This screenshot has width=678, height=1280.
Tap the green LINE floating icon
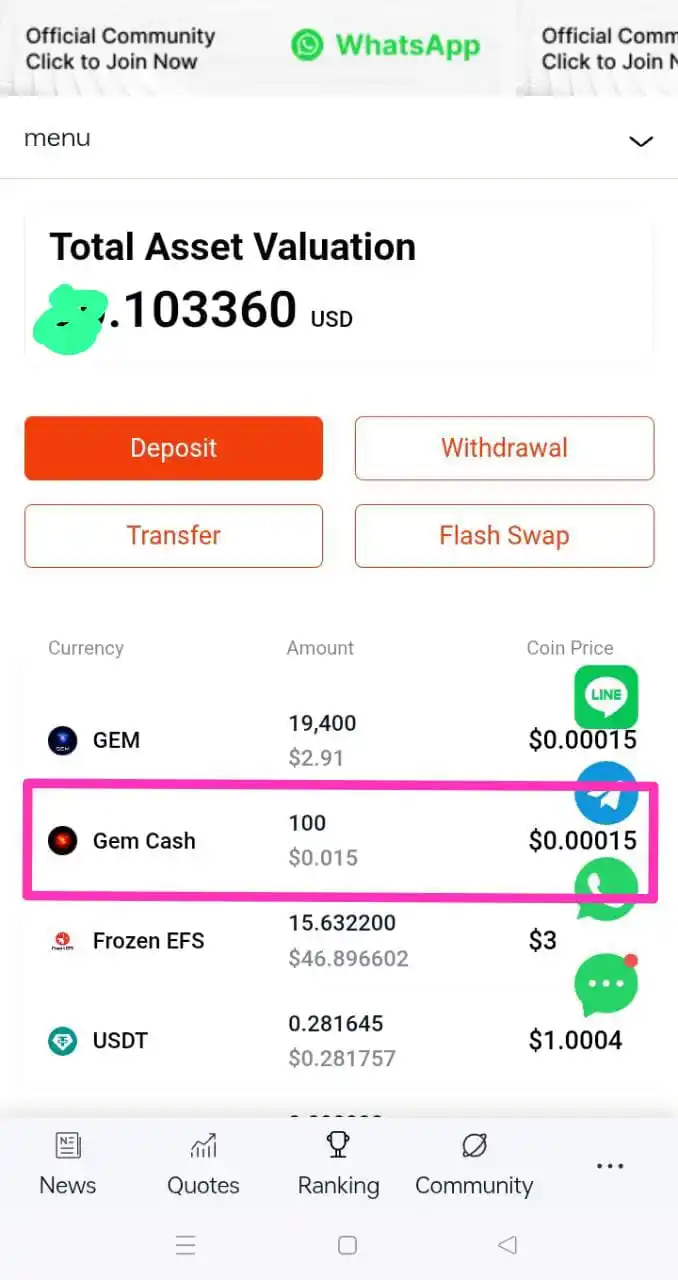point(606,696)
